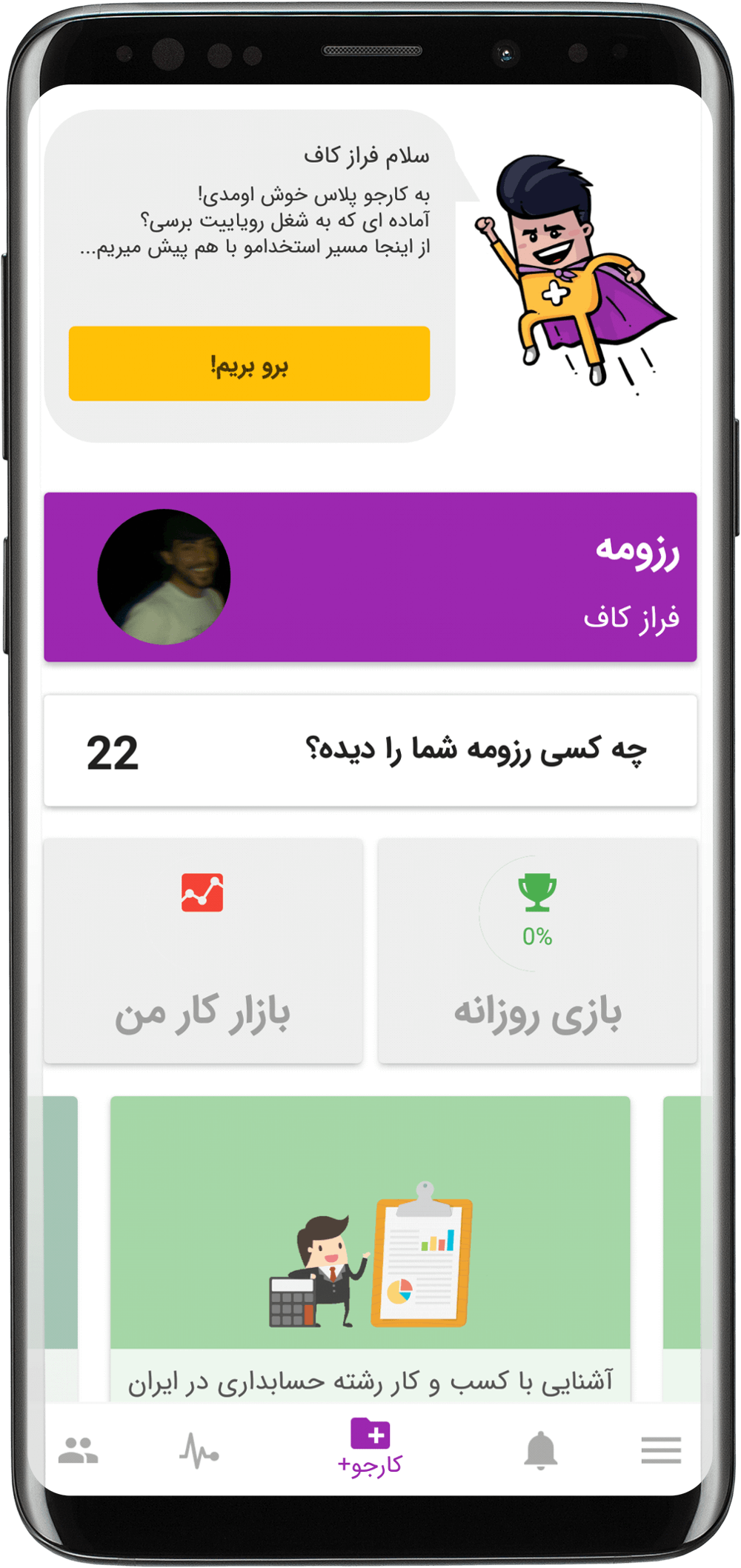Open the بازار کار من card
The width and height of the screenshot is (741, 1568).
pos(203,950)
